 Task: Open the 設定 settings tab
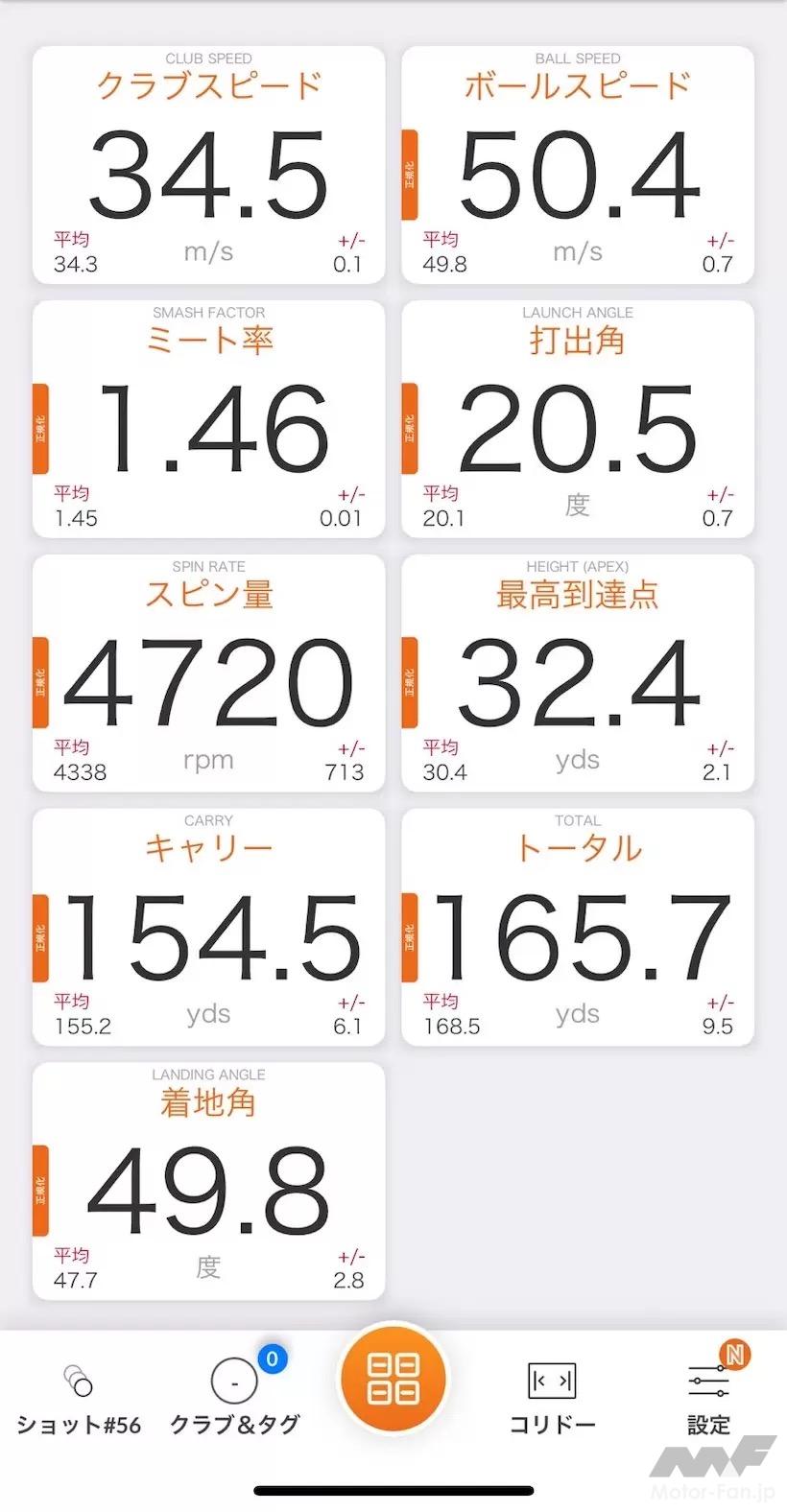[x=709, y=1399]
